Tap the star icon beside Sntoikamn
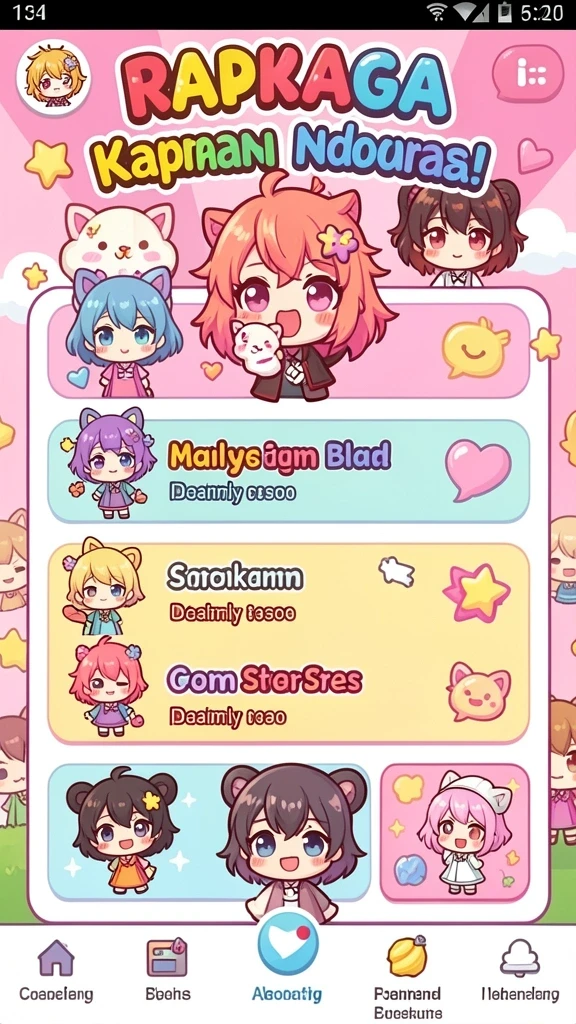 pyautogui.click(x=475, y=593)
